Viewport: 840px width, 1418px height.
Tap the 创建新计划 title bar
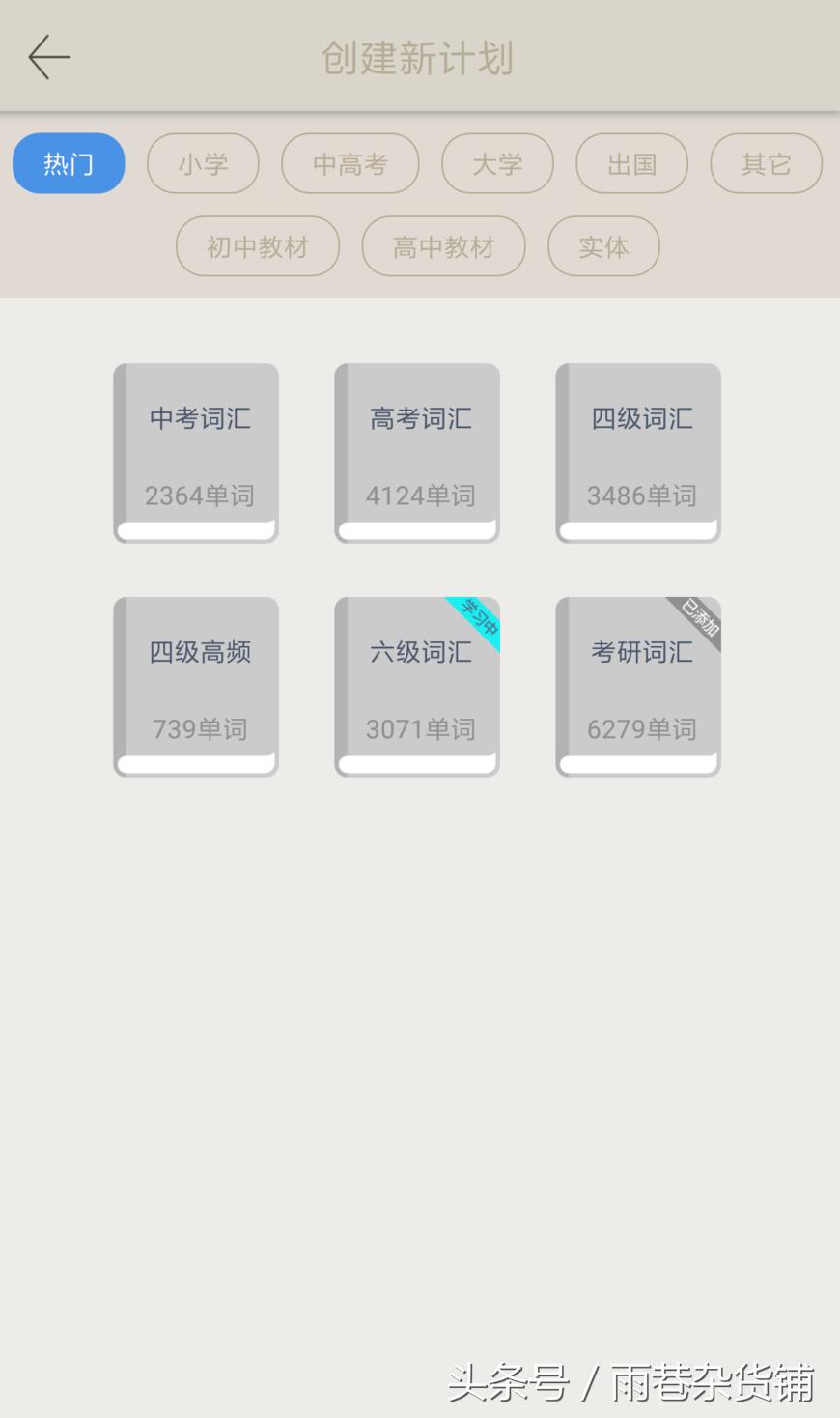tap(419, 58)
